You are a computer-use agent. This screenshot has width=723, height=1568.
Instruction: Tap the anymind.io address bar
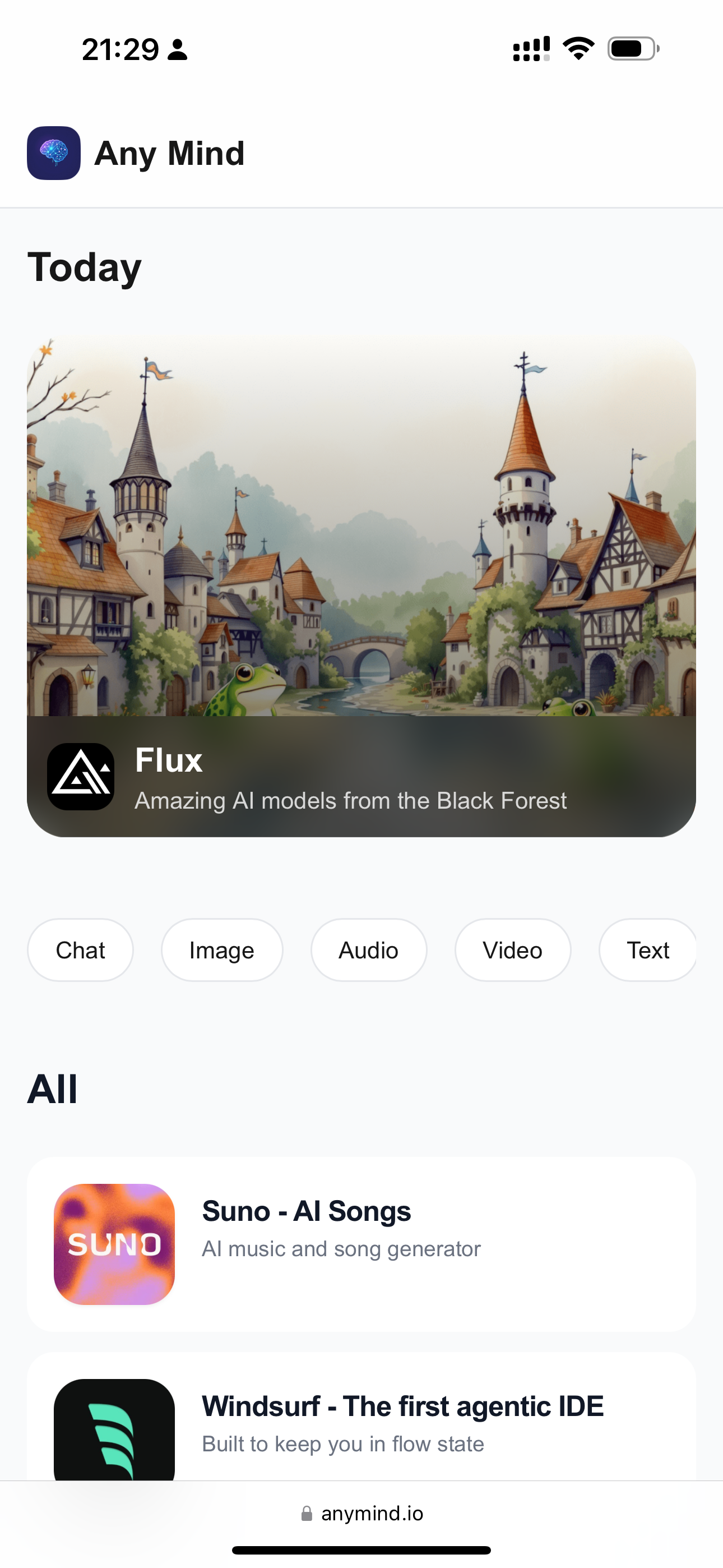(361, 1514)
